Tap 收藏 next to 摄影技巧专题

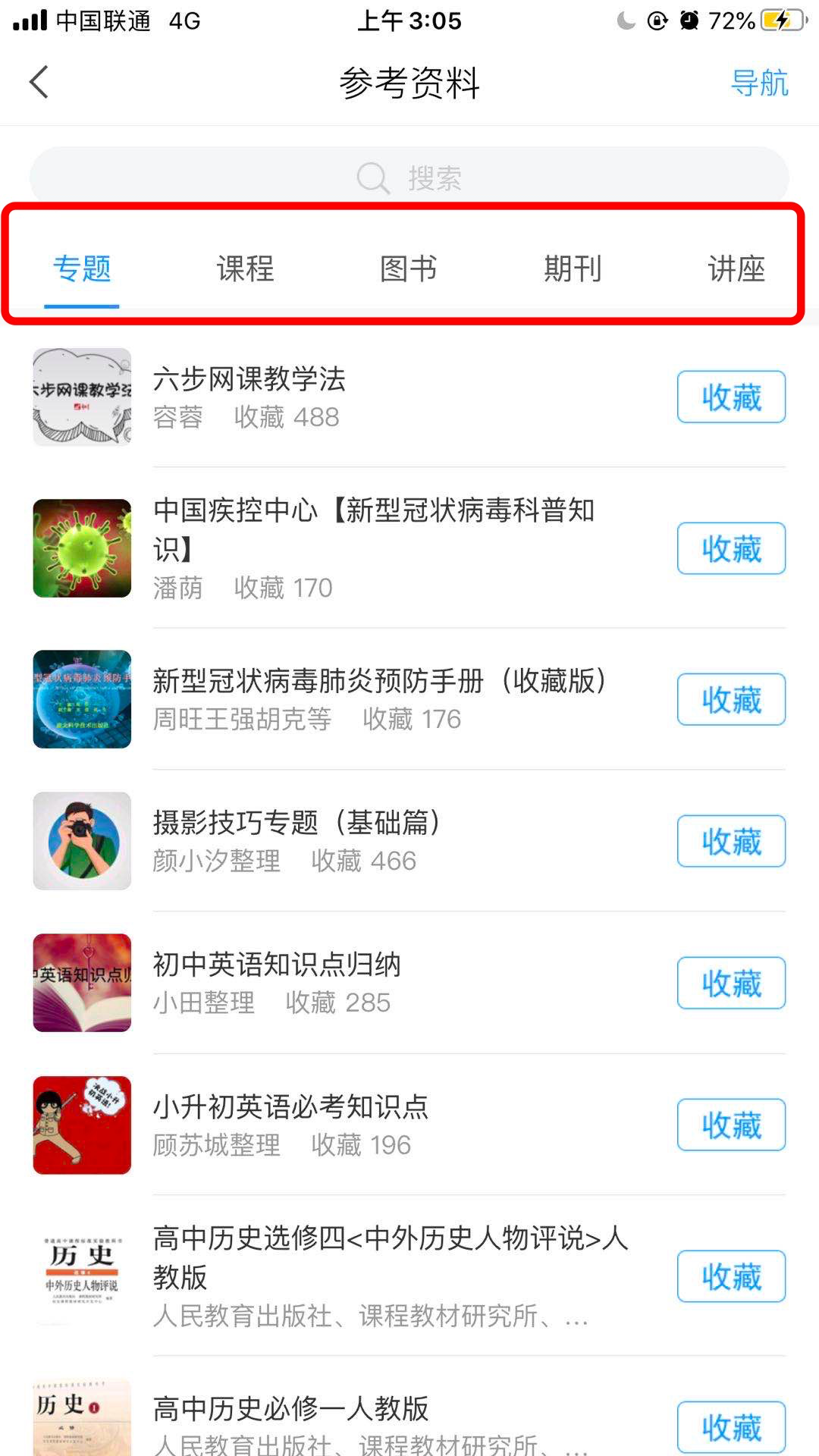(731, 841)
